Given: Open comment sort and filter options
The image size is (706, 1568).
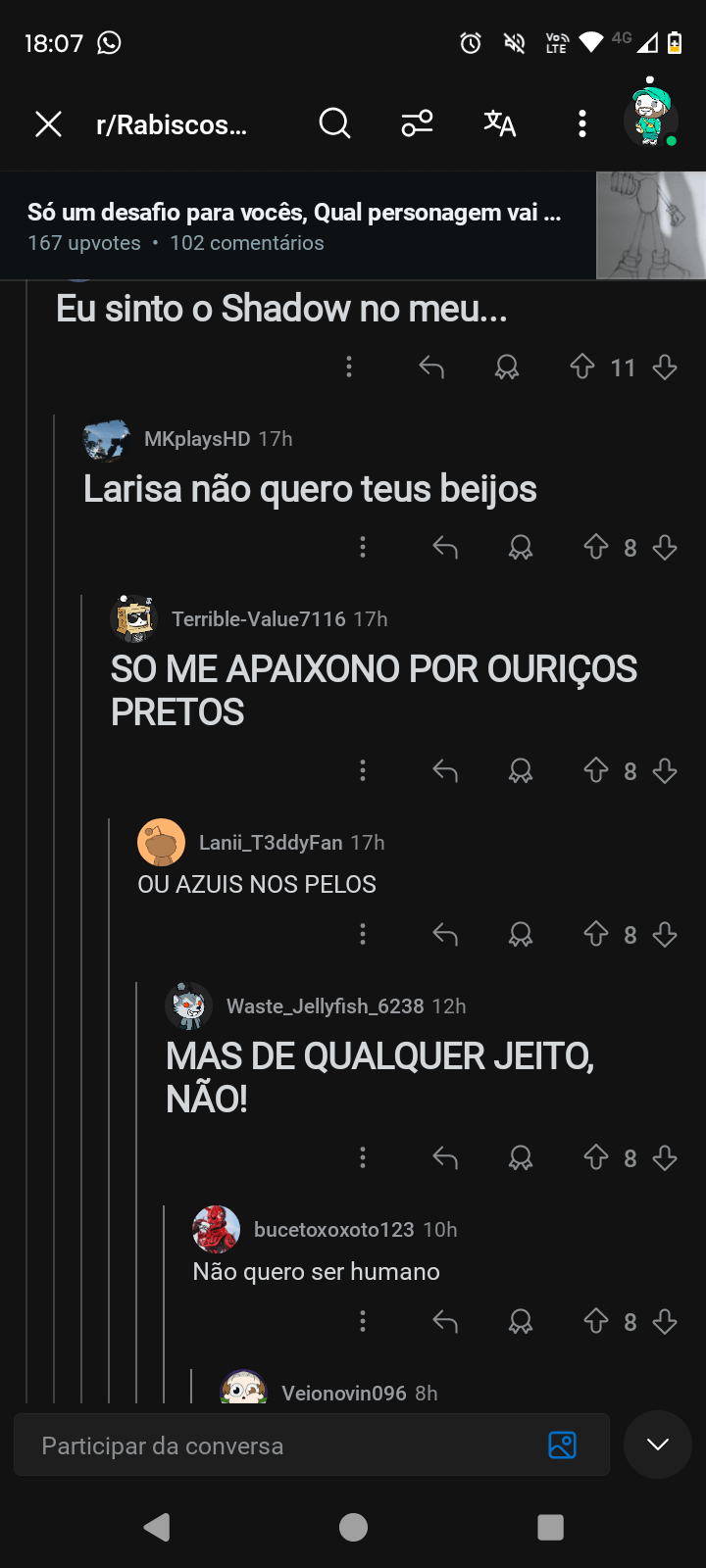Looking at the screenshot, I should click(x=417, y=123).
